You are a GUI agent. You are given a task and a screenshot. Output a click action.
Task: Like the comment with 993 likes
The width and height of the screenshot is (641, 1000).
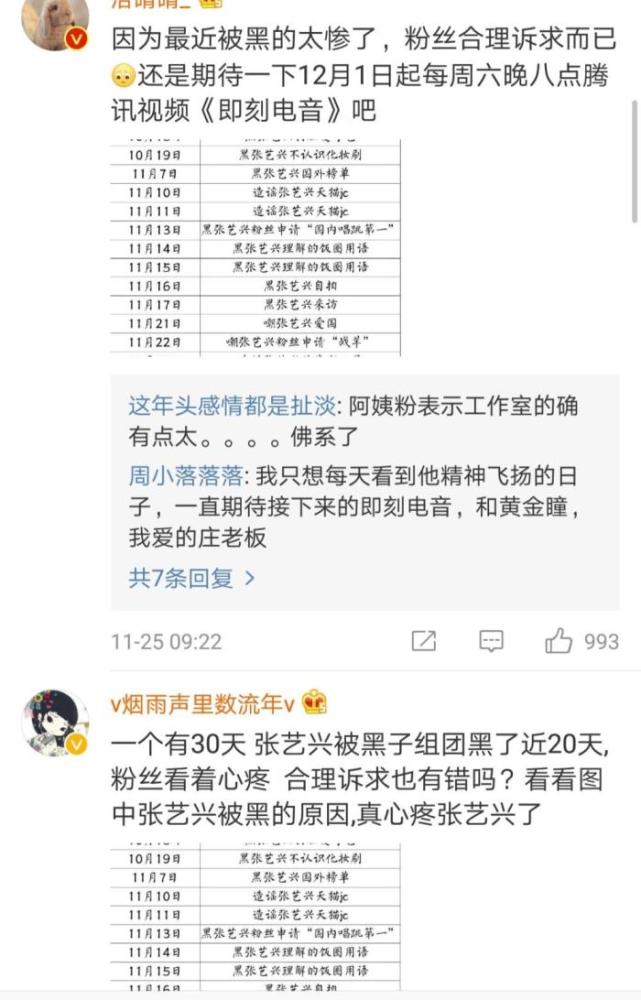[559, 641]
